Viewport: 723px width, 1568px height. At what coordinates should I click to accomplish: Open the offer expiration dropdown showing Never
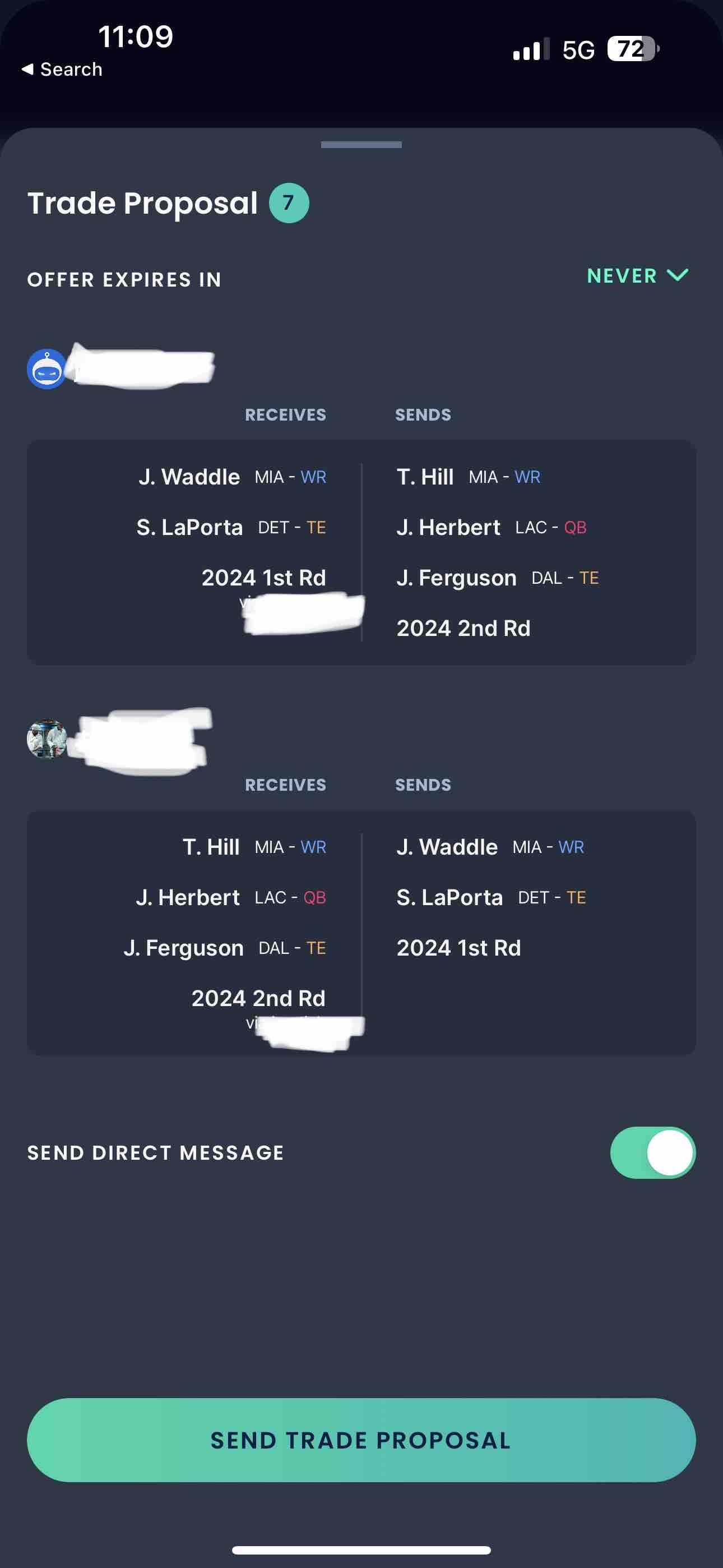pyautogui.click(x=637, y=276)
